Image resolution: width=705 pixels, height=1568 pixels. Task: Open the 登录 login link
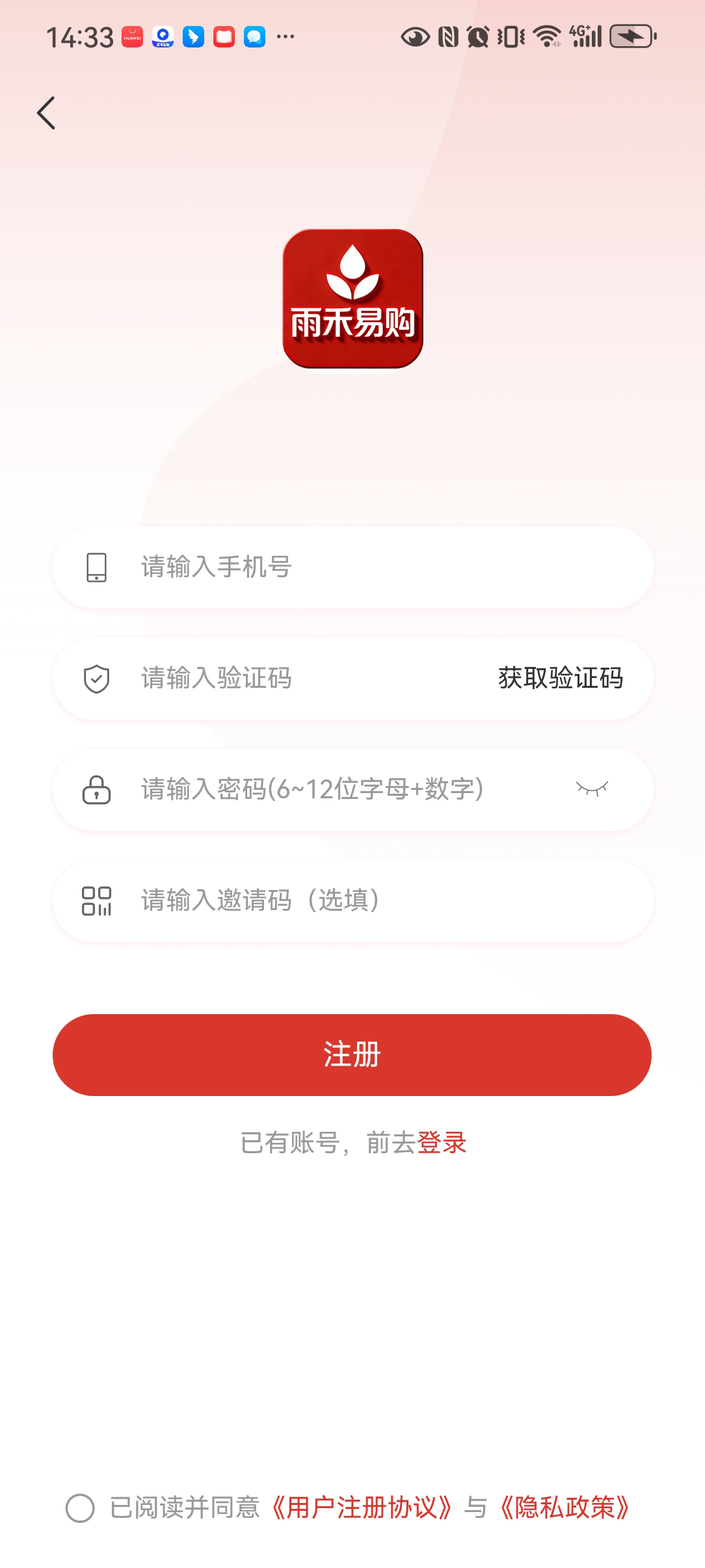pos(442,1142)
